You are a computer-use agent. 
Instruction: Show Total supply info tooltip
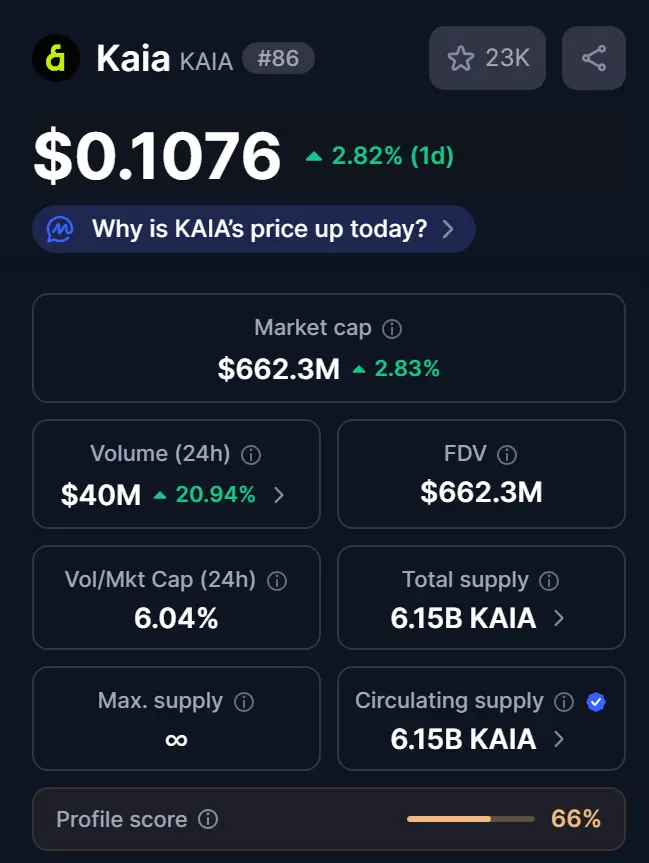pyautogui.click(x=549, y=581)
